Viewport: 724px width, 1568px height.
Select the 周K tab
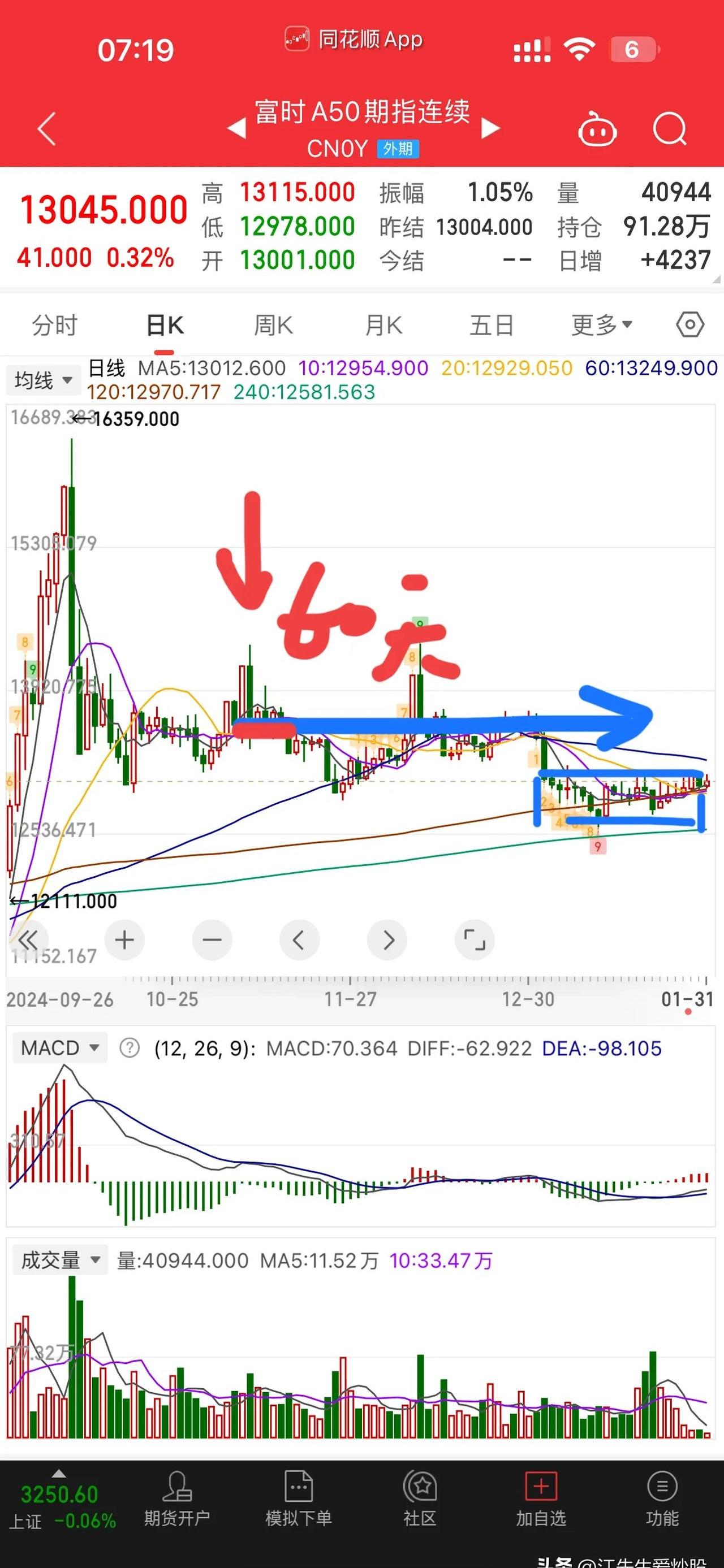point(273,325)
